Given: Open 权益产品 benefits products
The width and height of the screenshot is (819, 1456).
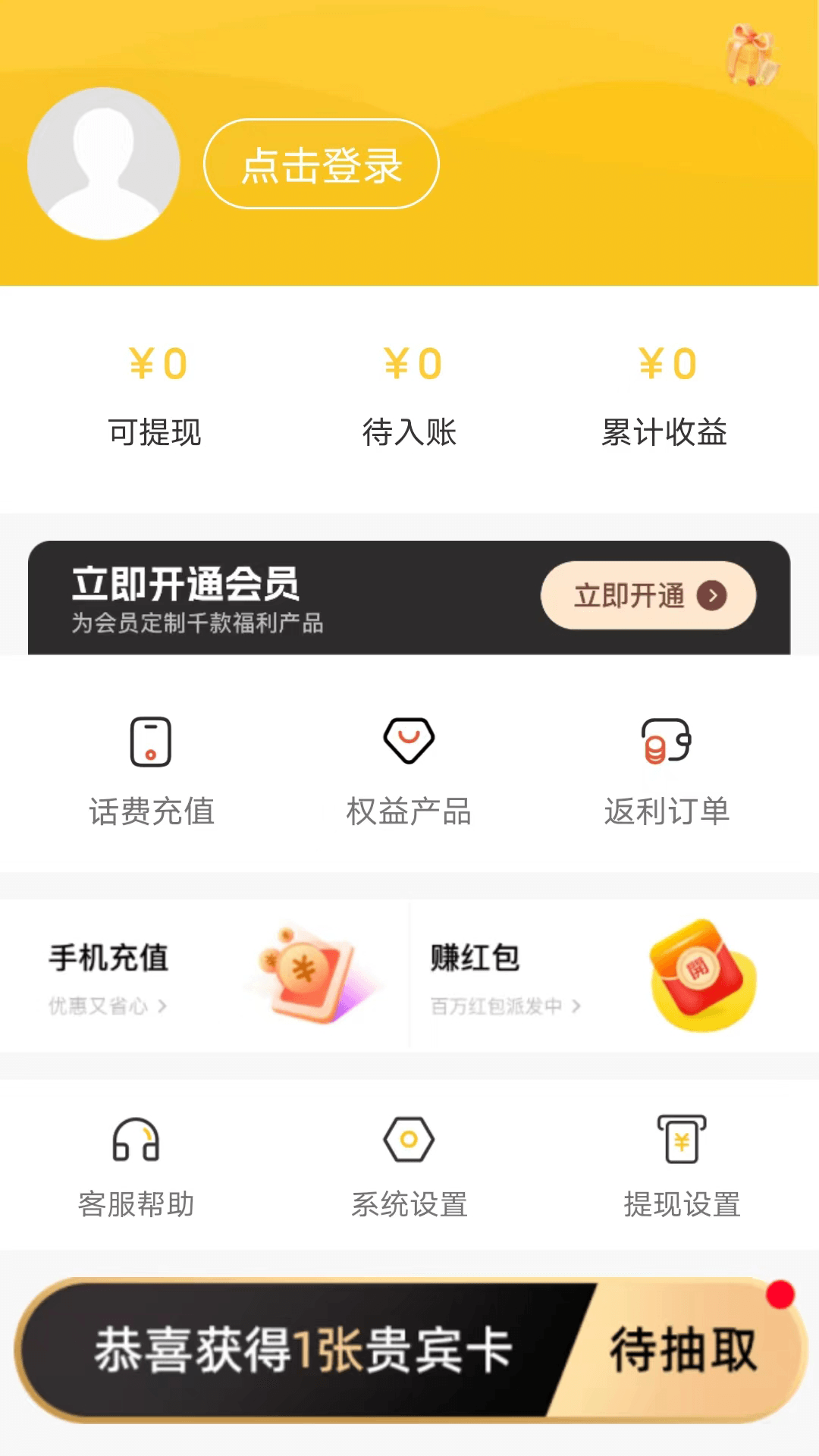Looking at the screenshot, I should coord(409,771).
